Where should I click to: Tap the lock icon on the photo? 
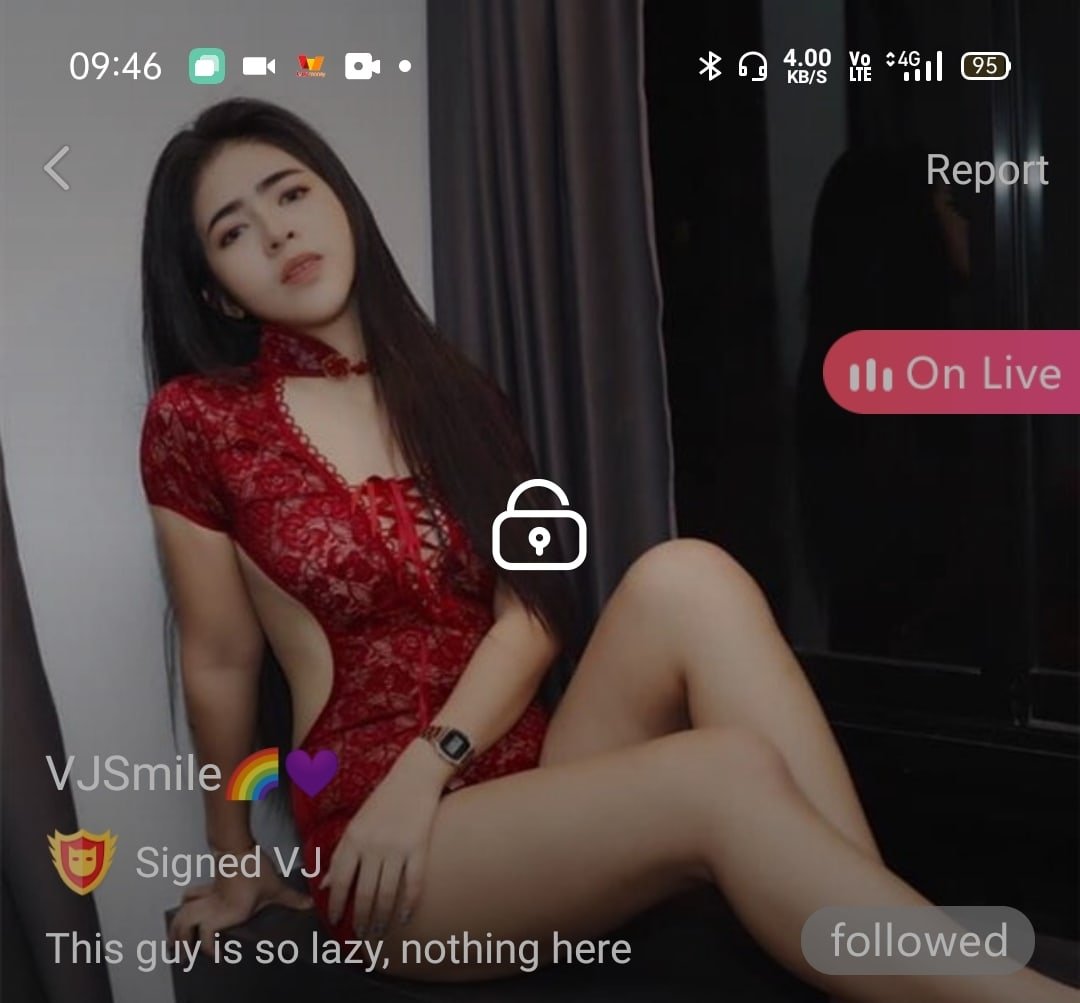click(x=539, y=526)
